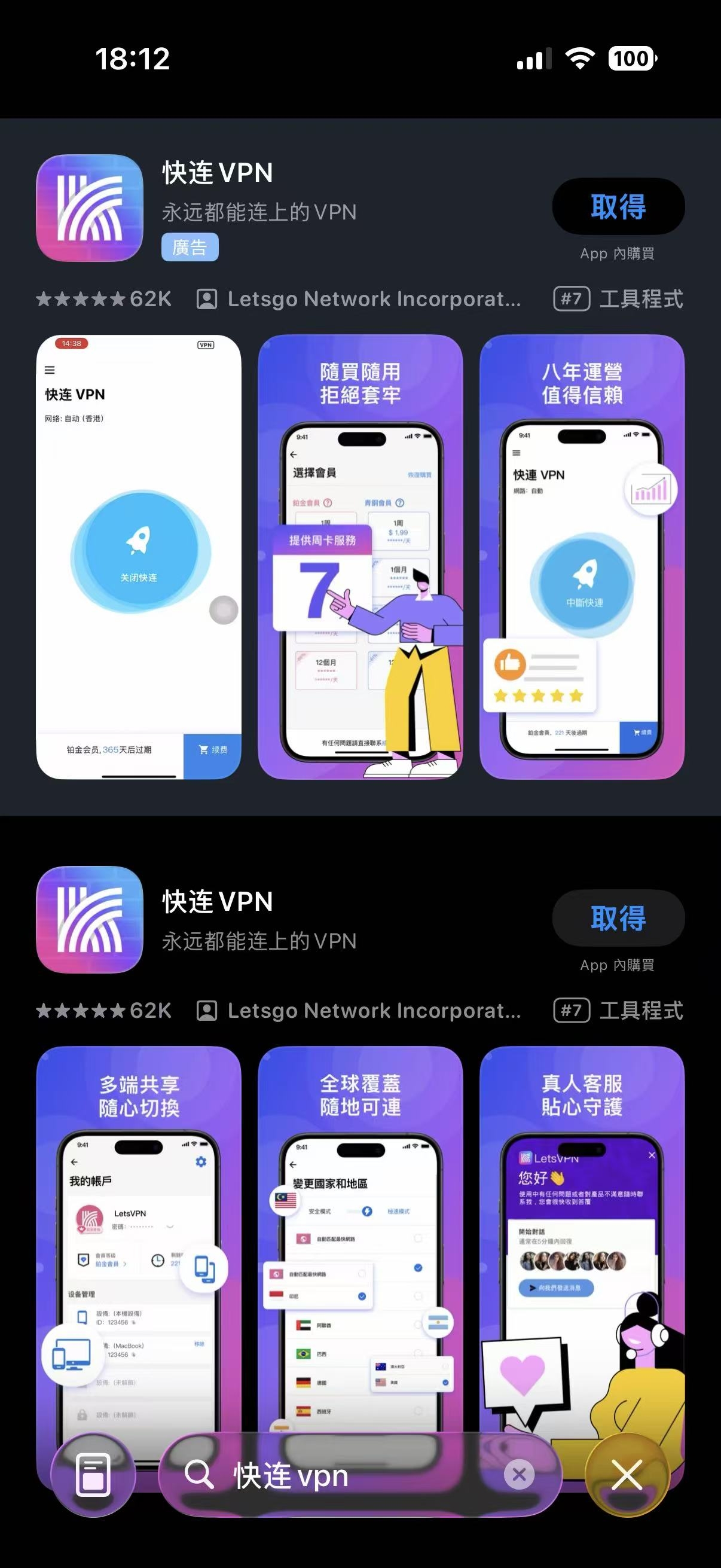Image resolution: width=721 pixels, height=1568 pixels.
Task: Tap 取得 on the second 快连 VPN result
Action: [618, 917]
